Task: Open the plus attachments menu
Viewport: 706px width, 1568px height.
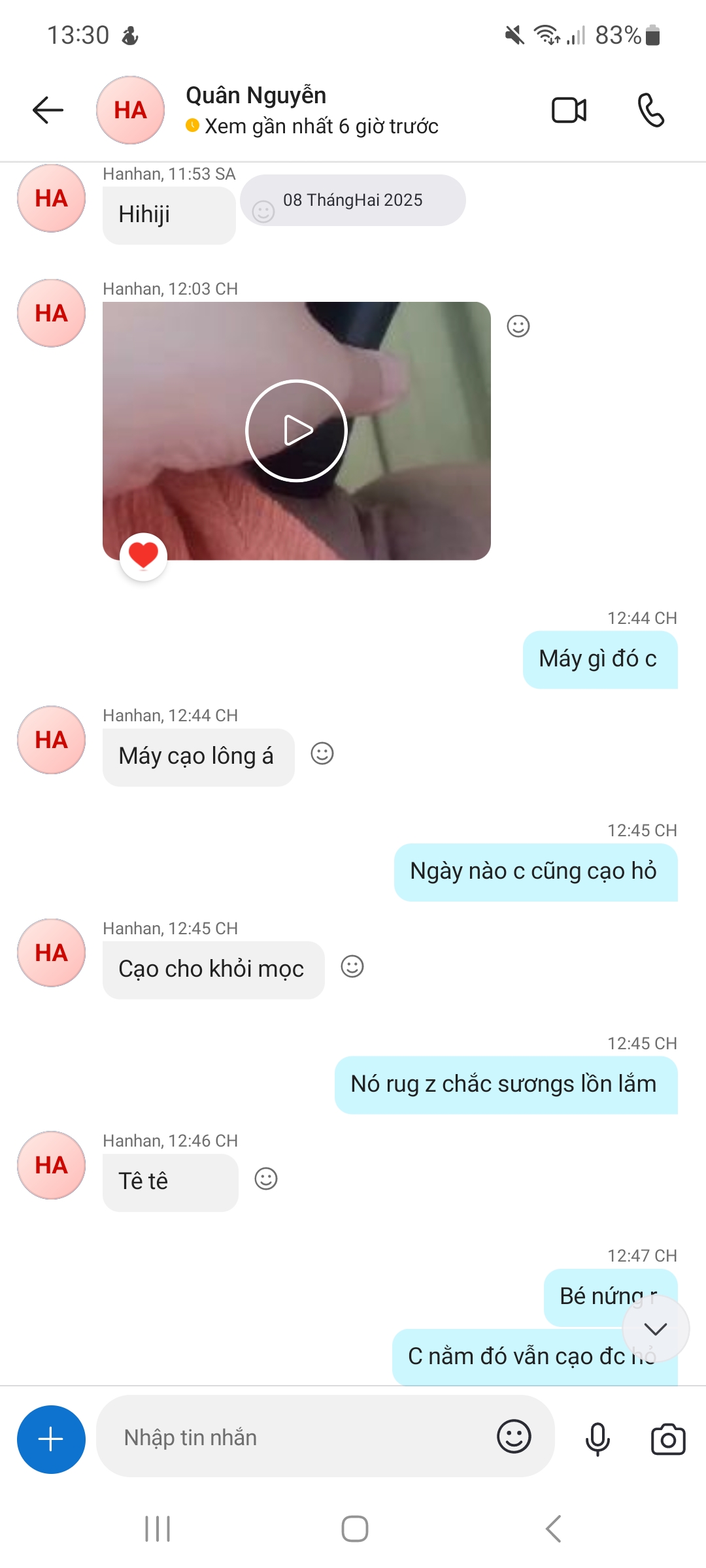Action: (x=51, y=1439)
